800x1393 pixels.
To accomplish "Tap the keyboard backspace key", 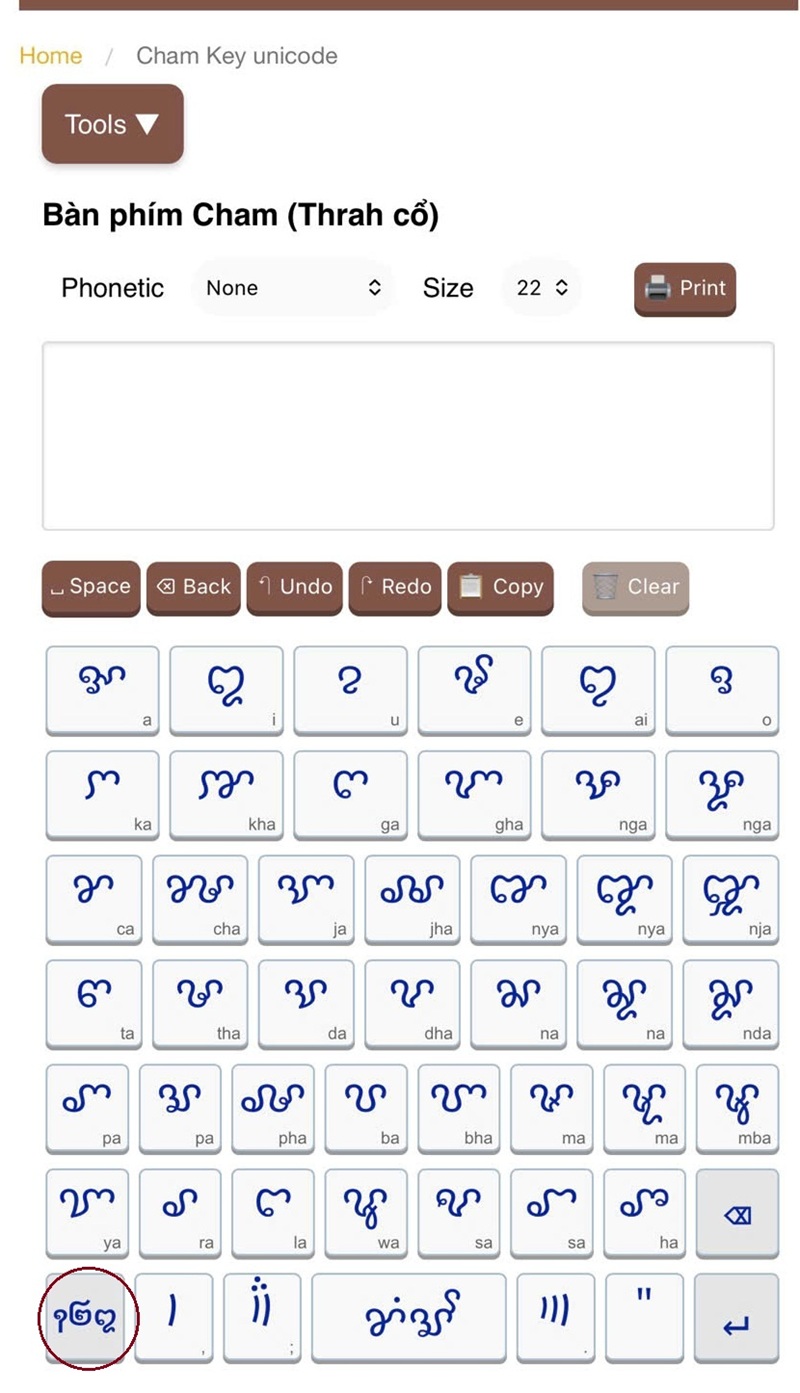I will pos(737,1214).
